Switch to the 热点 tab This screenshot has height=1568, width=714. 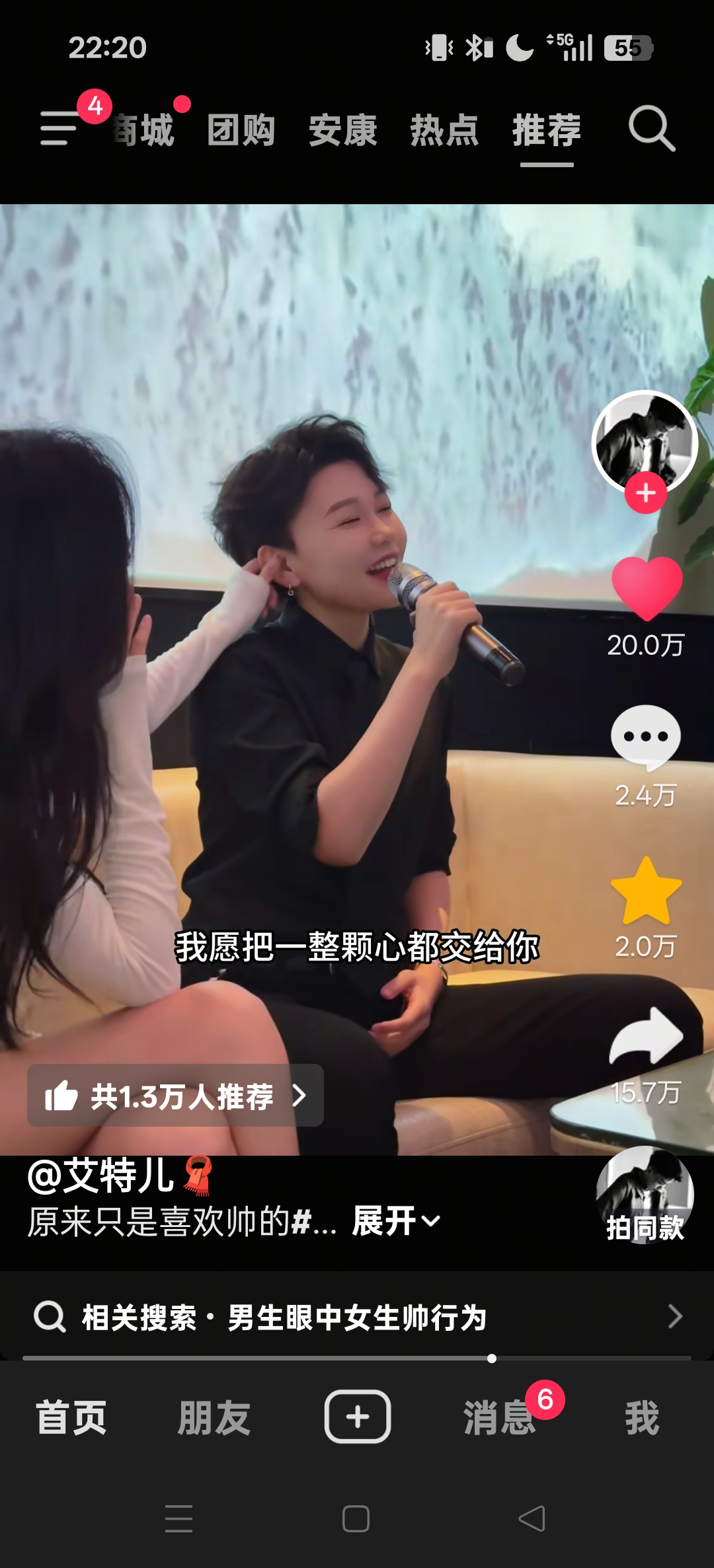tap(444, 130)
